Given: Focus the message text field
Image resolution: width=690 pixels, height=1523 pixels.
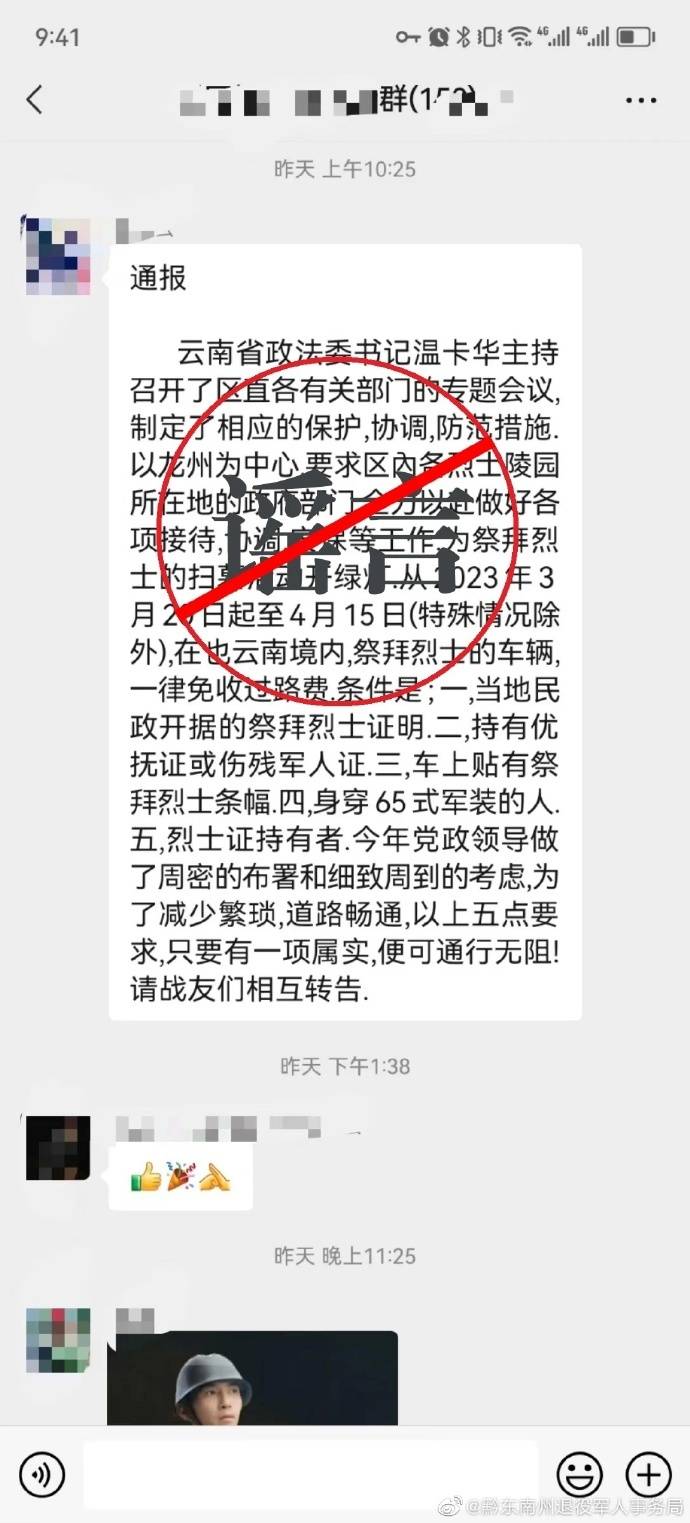Looking at the screenshot, I should [x=310, y=1473].
